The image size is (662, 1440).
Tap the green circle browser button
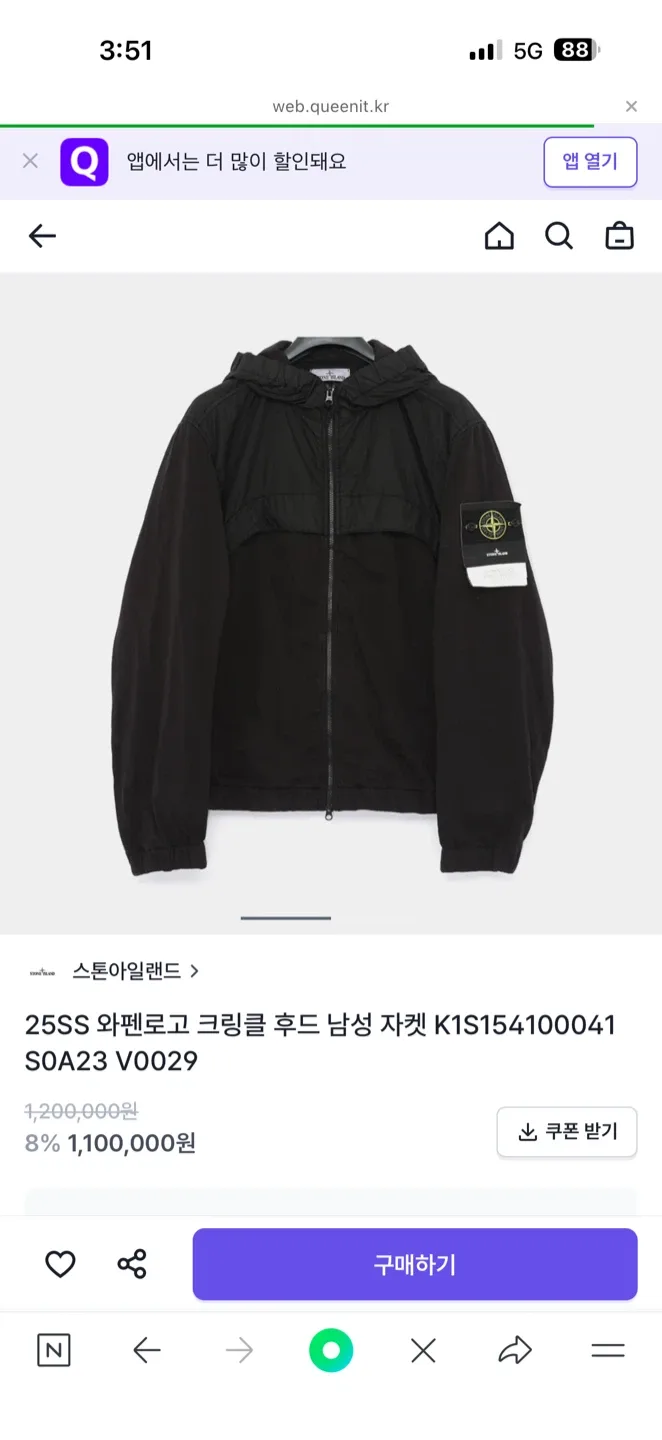tap(331, 1352)
